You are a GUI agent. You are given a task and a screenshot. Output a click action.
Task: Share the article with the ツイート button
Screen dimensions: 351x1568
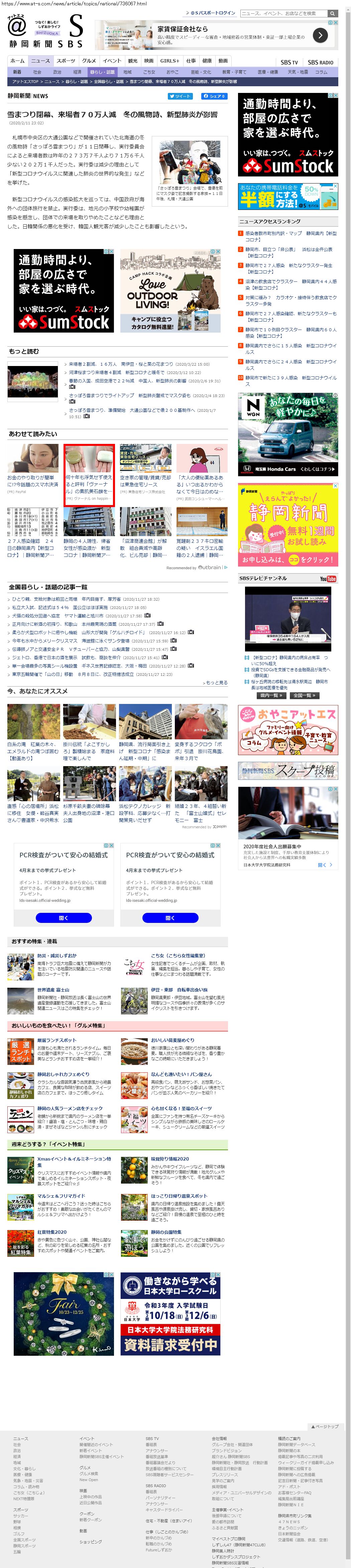[x=180, y=96]
